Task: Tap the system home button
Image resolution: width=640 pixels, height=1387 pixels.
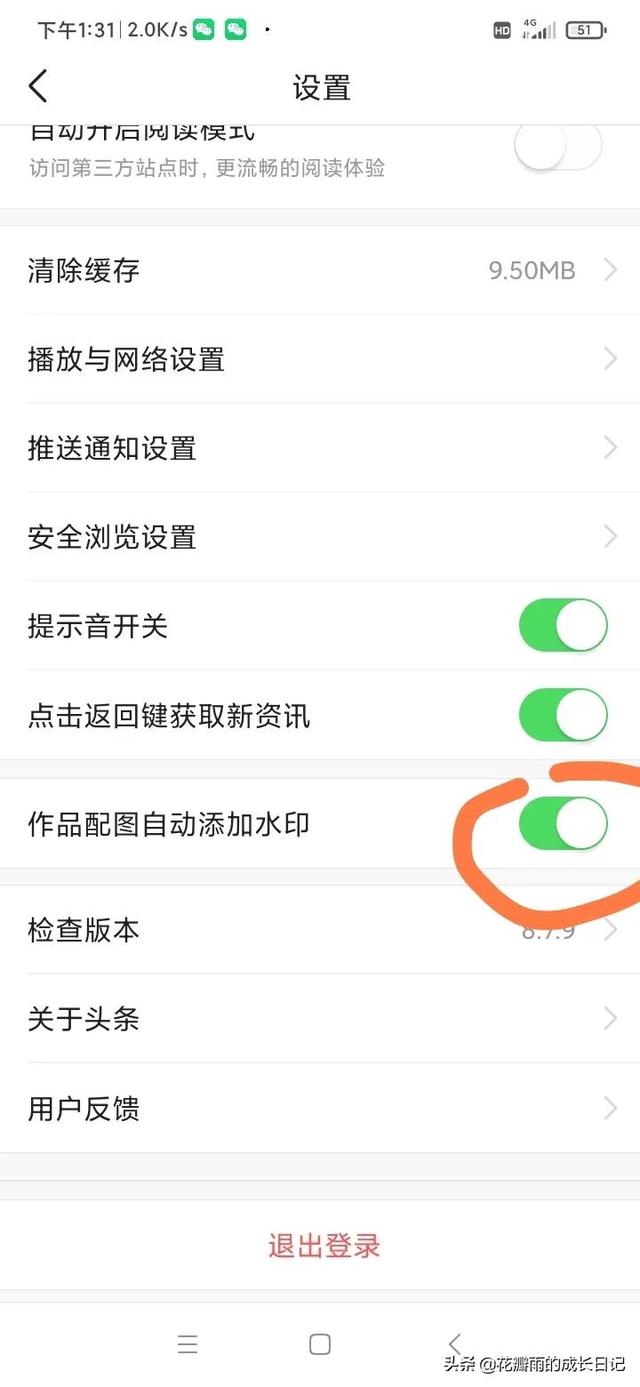Action: (x=320, y=1344)
